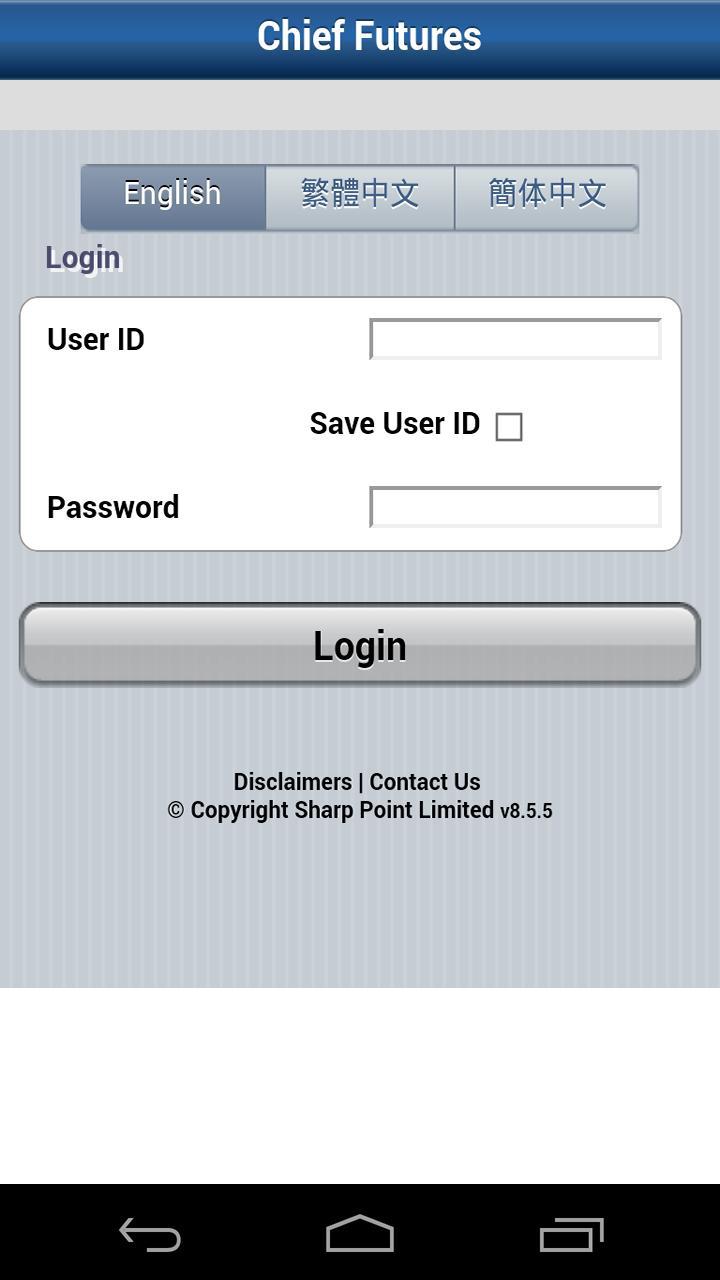Screen dimensions: 720x1280
Task: Open the Contact Us link
Action: [425, 782]
